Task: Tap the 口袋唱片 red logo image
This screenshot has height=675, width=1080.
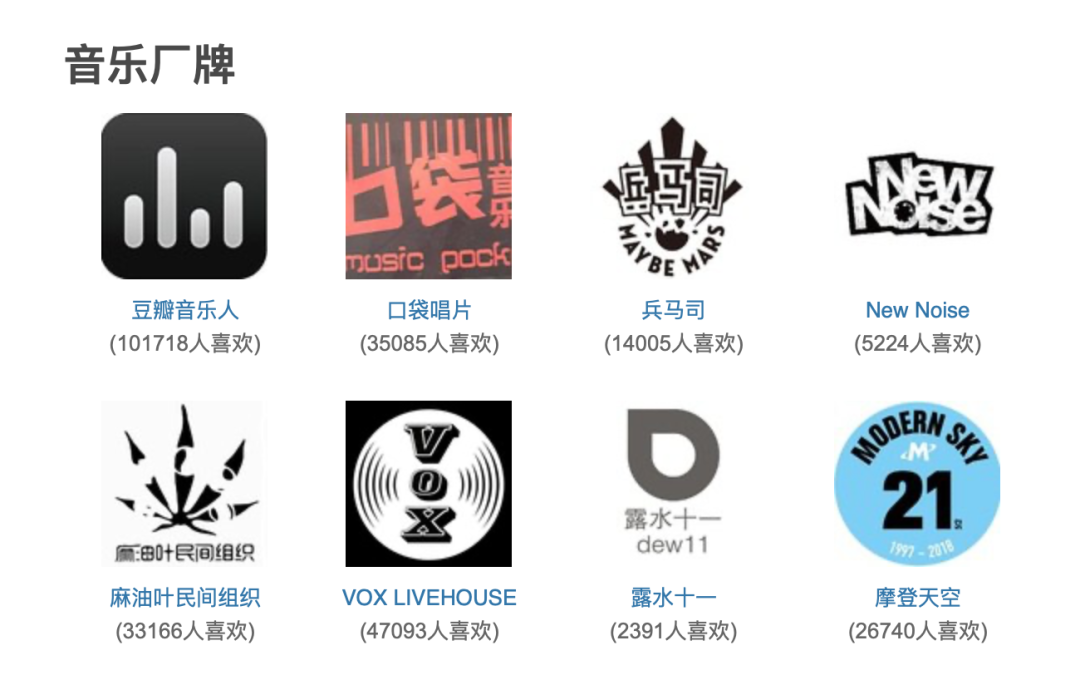Action: [x=428, y=196]
